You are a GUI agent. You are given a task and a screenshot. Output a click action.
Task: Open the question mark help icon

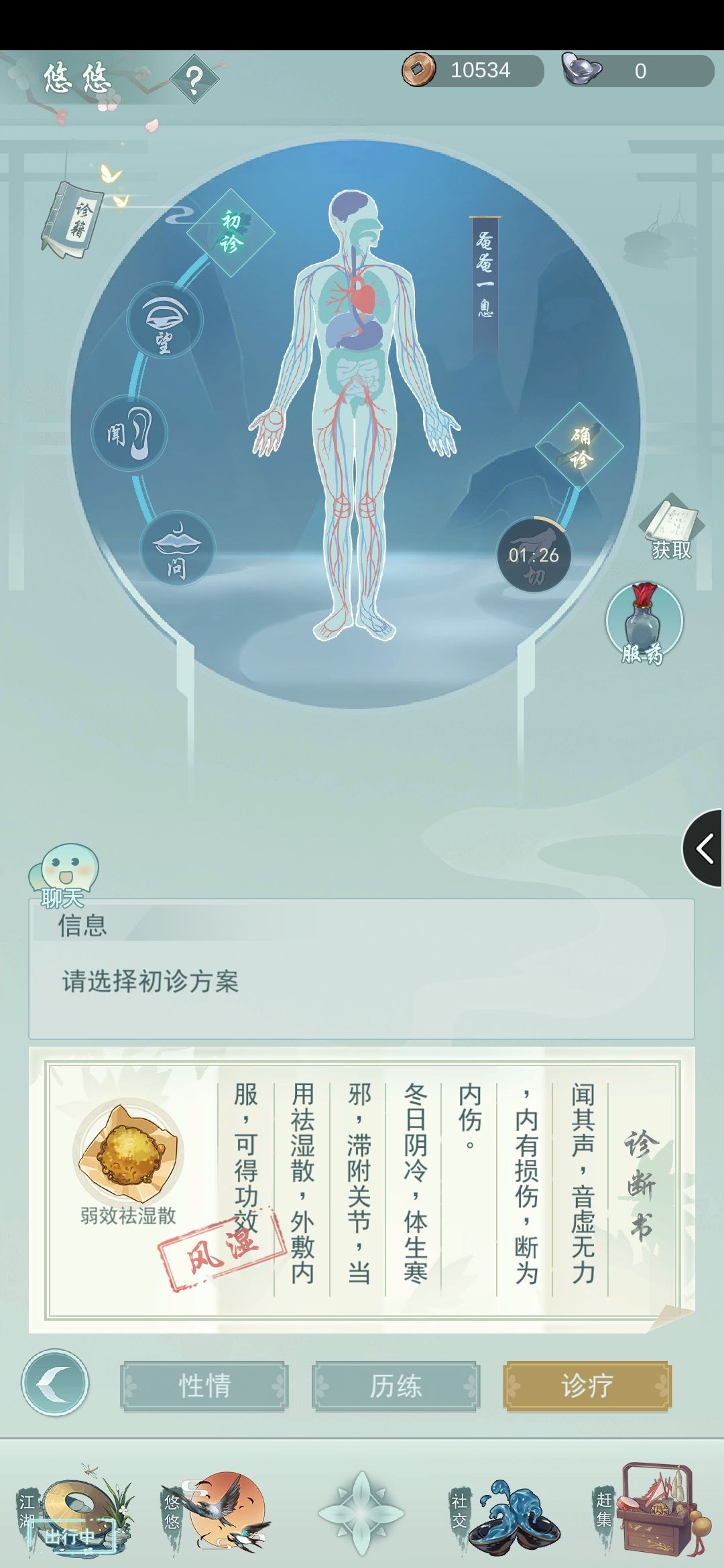click(x=194, y=80)
